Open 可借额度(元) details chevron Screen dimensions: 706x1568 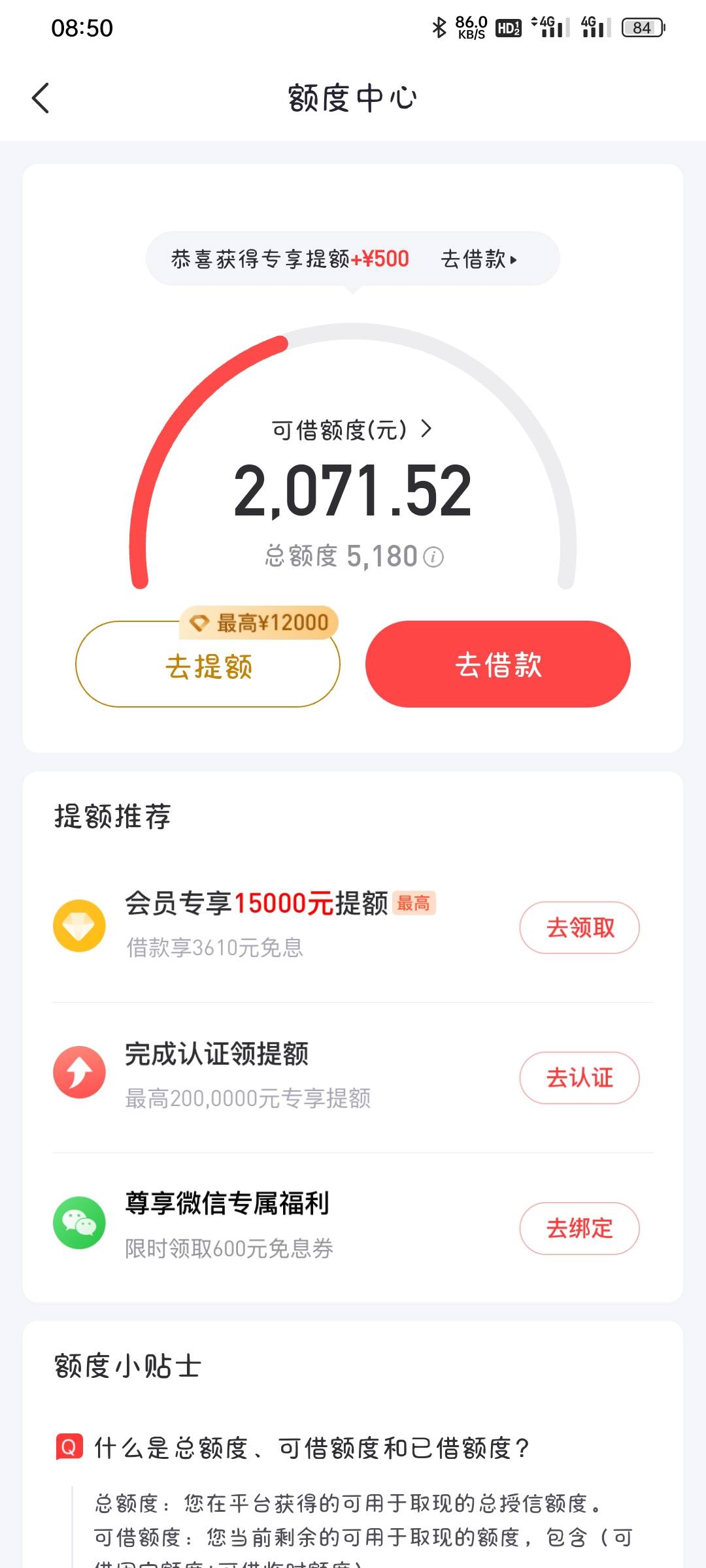[x=427, y=429]
